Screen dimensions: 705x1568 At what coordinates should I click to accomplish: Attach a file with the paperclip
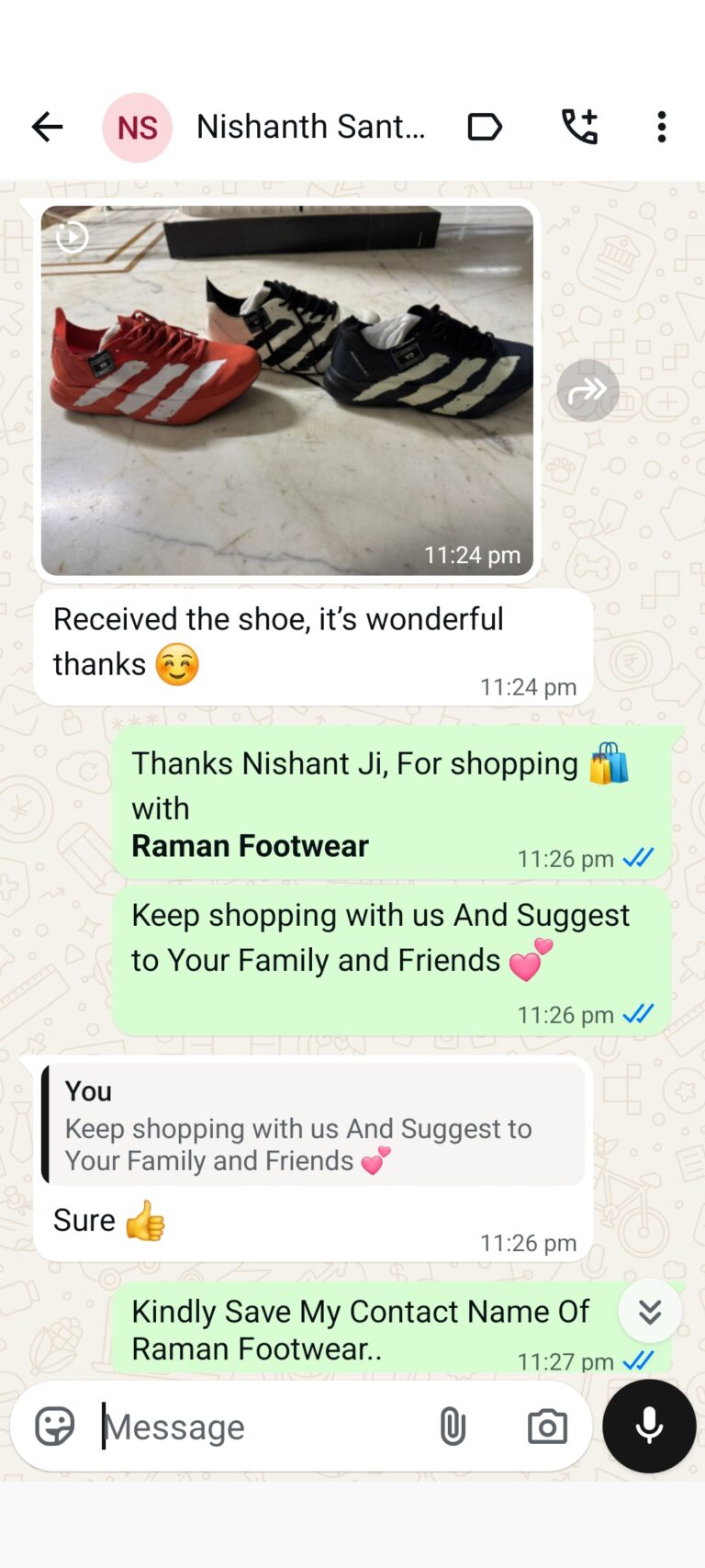(453, 1427)
